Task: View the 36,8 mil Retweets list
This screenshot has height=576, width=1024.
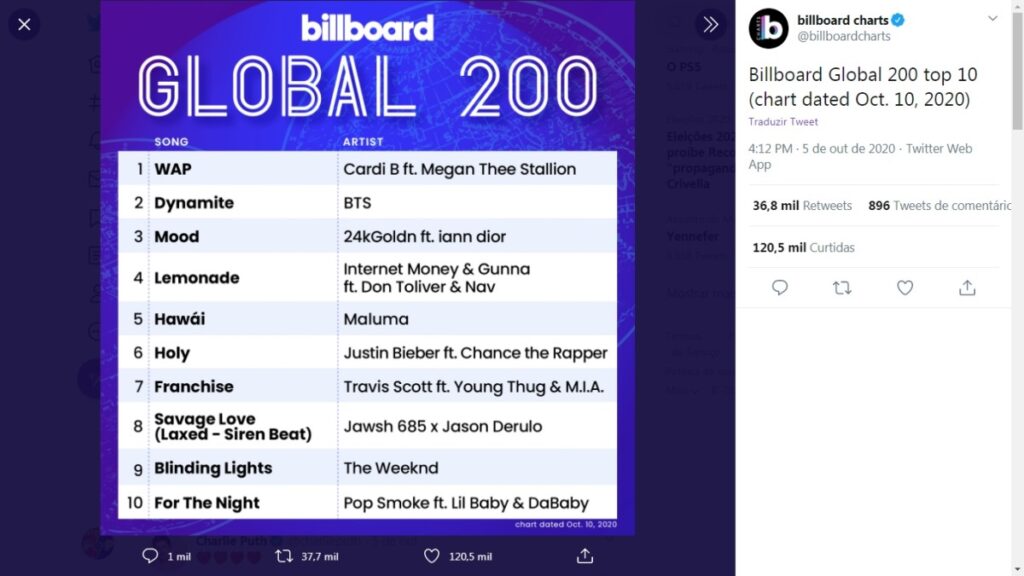Action: (802, 206)
